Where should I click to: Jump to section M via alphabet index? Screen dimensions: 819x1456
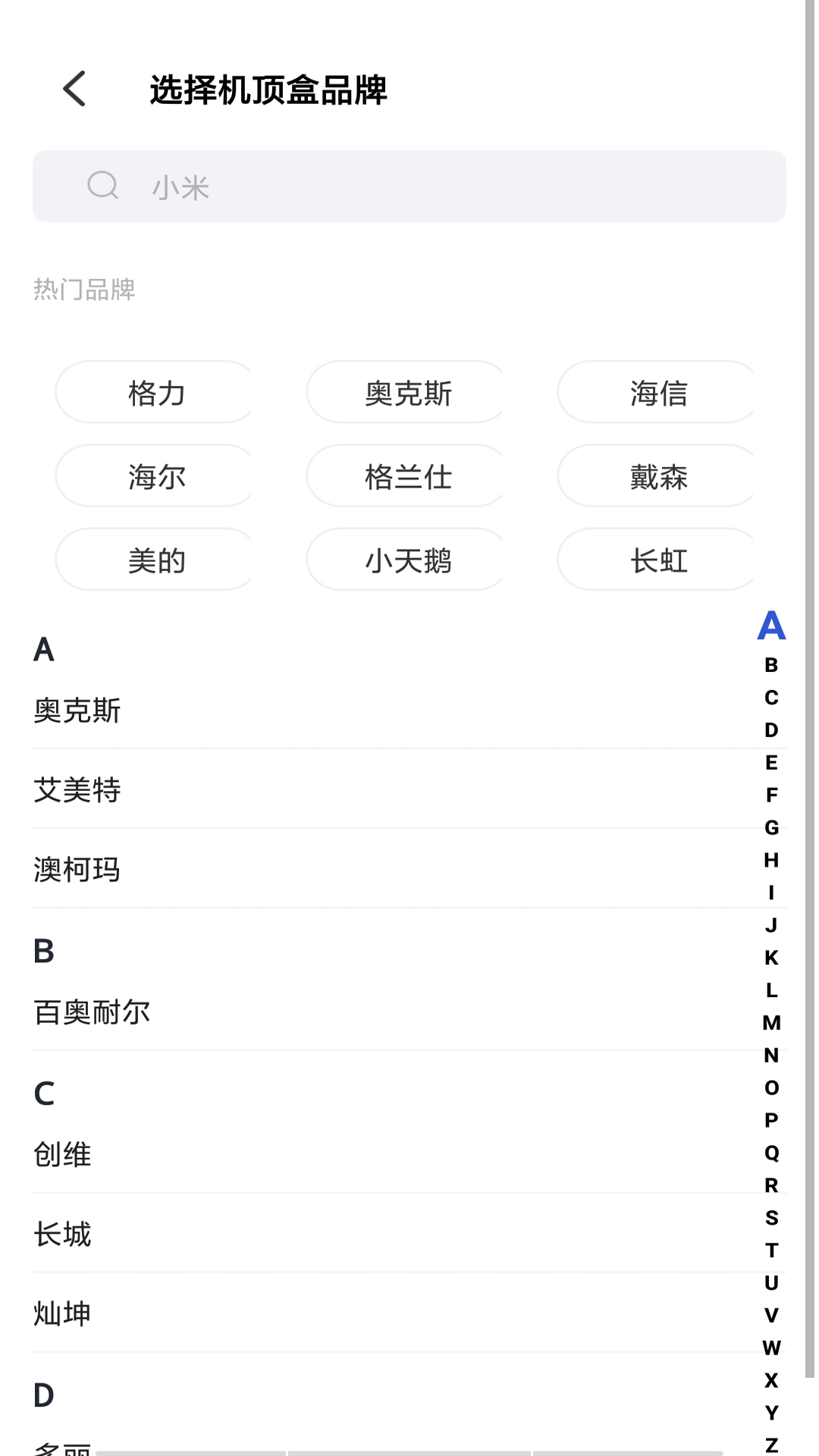(x=771, y=1022)
